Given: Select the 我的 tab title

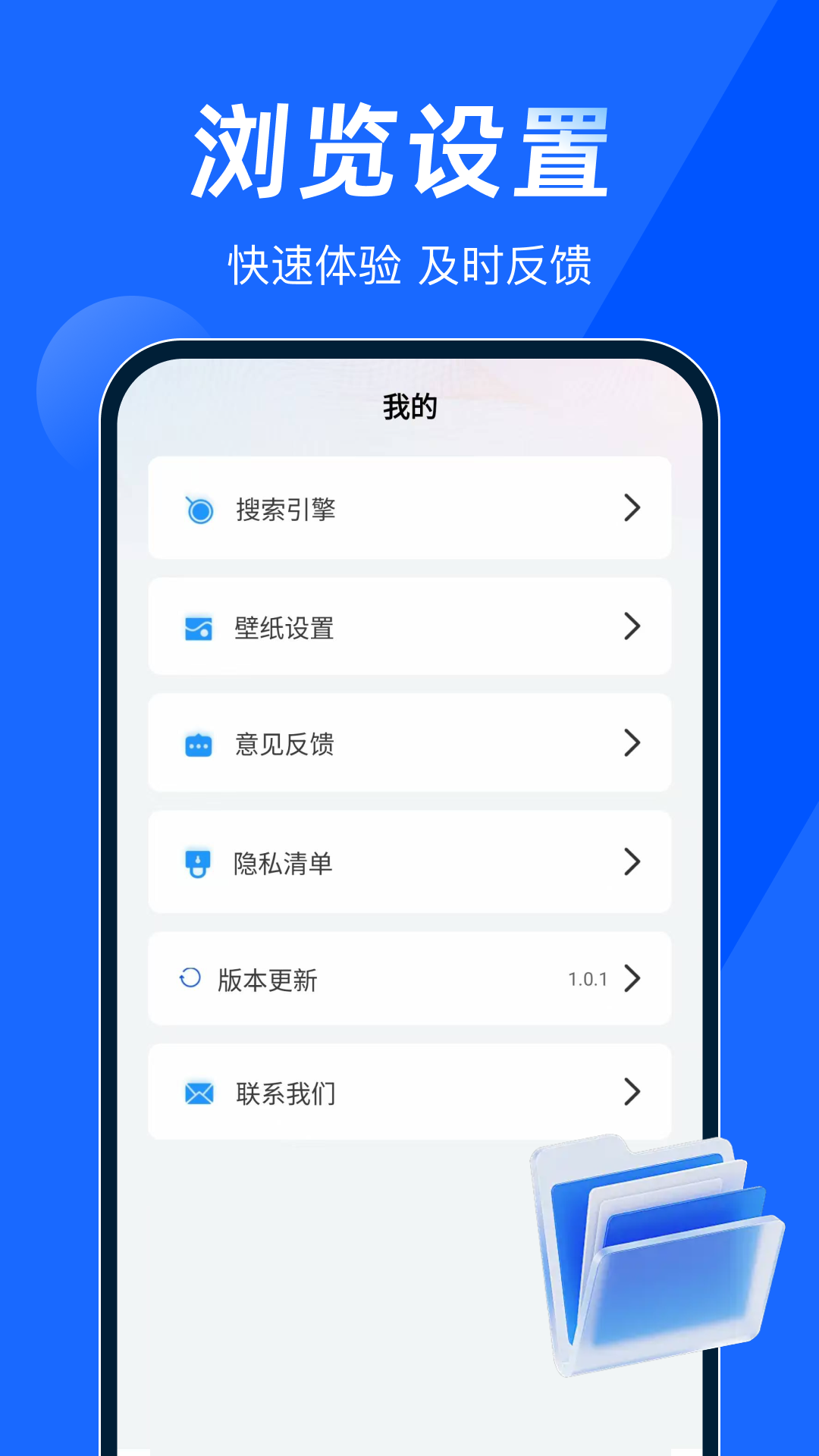Looking at the screenshot, I should [409, 406].
